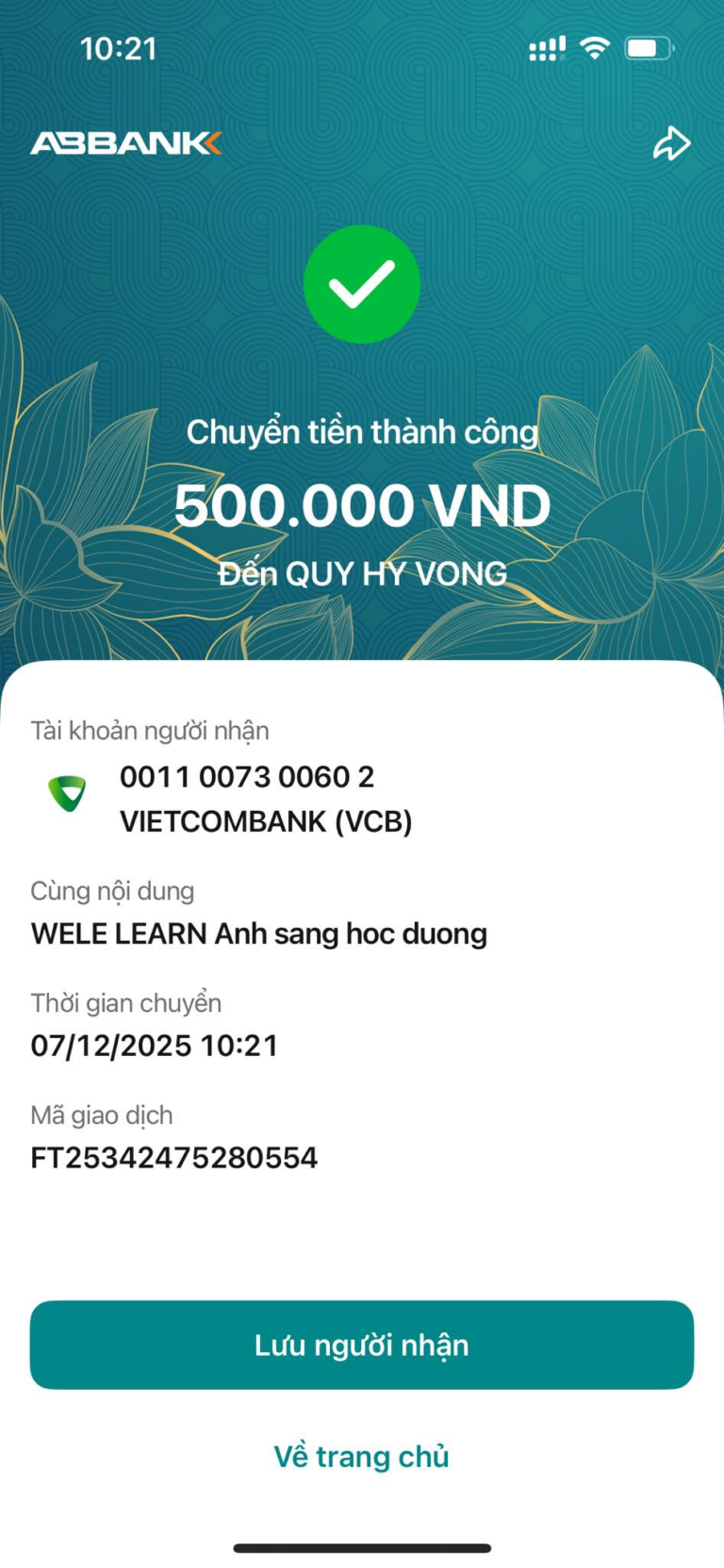Select the transfer amount 500.000 VND text
Screen dimensions: 724x1568
click(x=362, y=504)
